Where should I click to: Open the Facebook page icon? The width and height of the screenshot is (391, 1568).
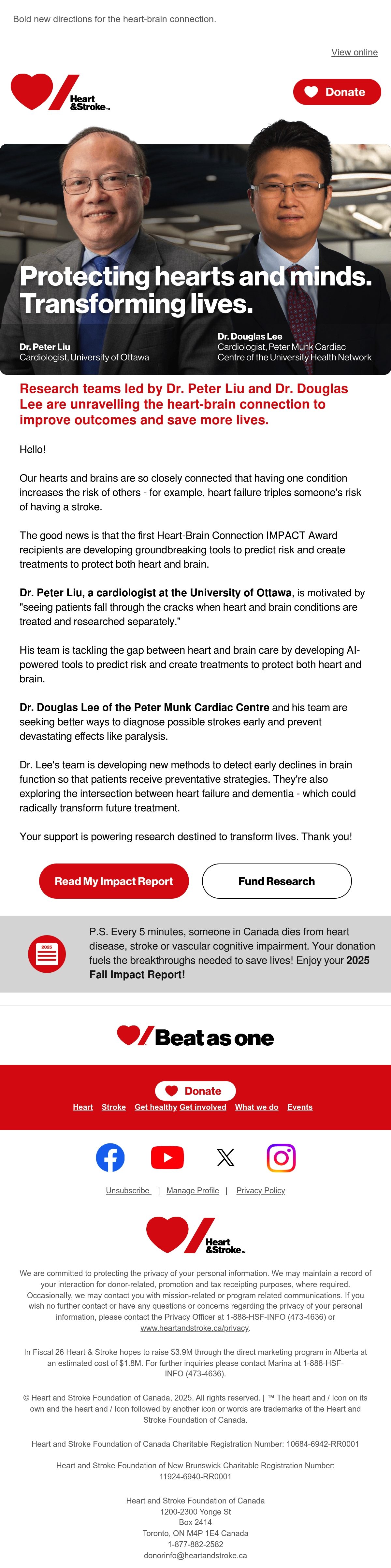click(x=110, y=1157)
